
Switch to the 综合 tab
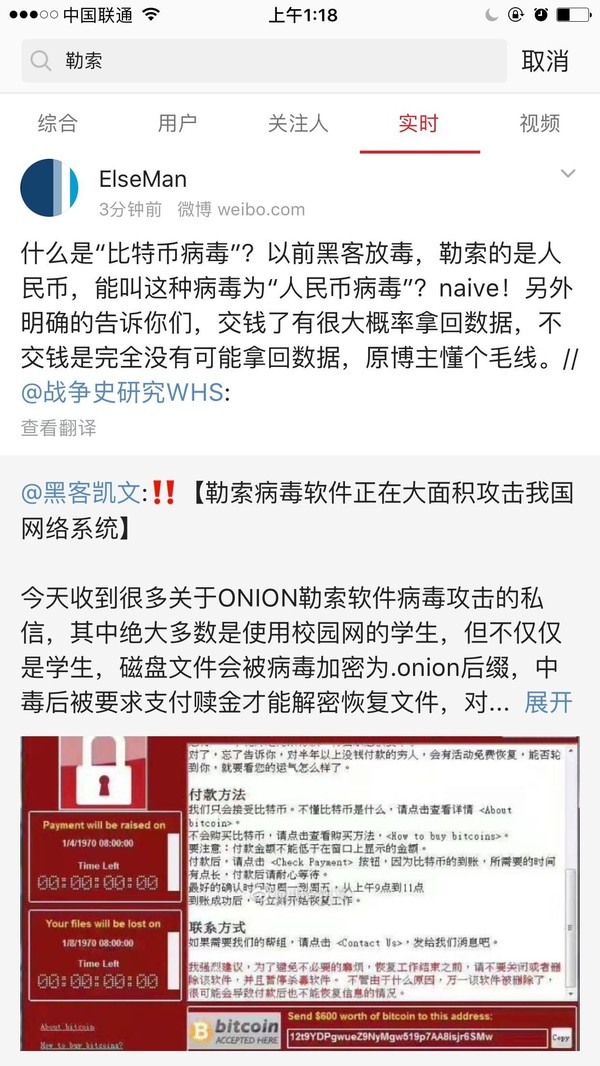coord(57,123)
